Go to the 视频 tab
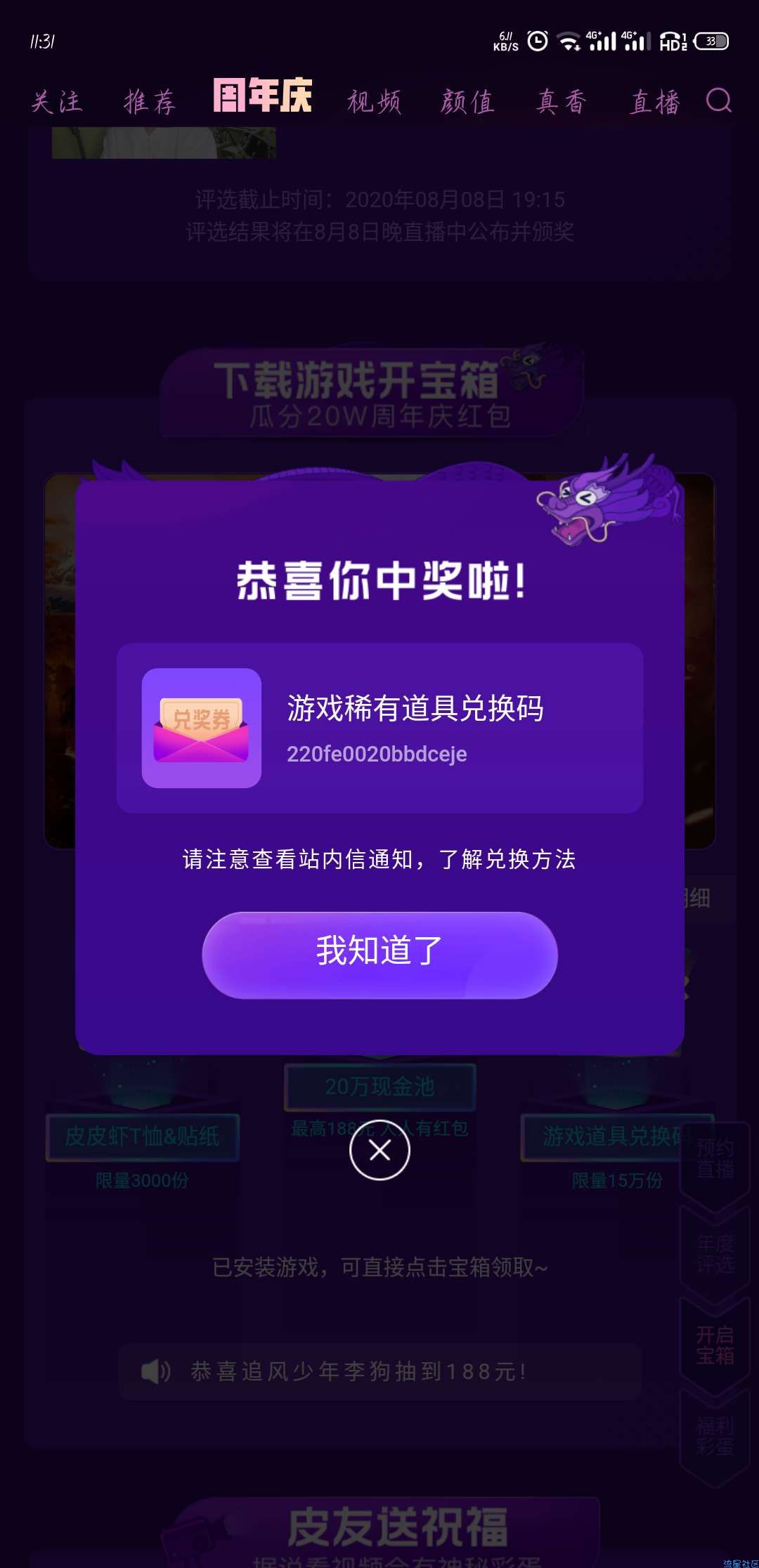The image size is (759, 1568). (374, 102)
